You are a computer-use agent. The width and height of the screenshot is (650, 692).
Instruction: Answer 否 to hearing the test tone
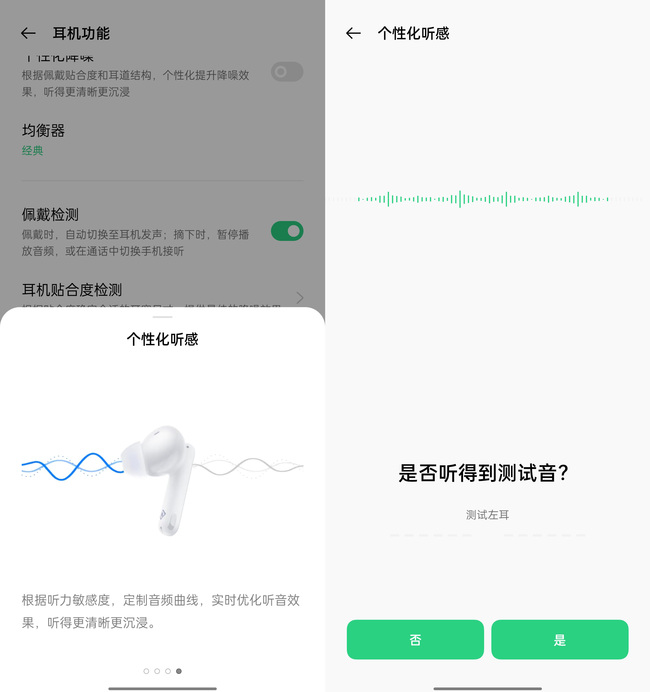tap(415, 640)
